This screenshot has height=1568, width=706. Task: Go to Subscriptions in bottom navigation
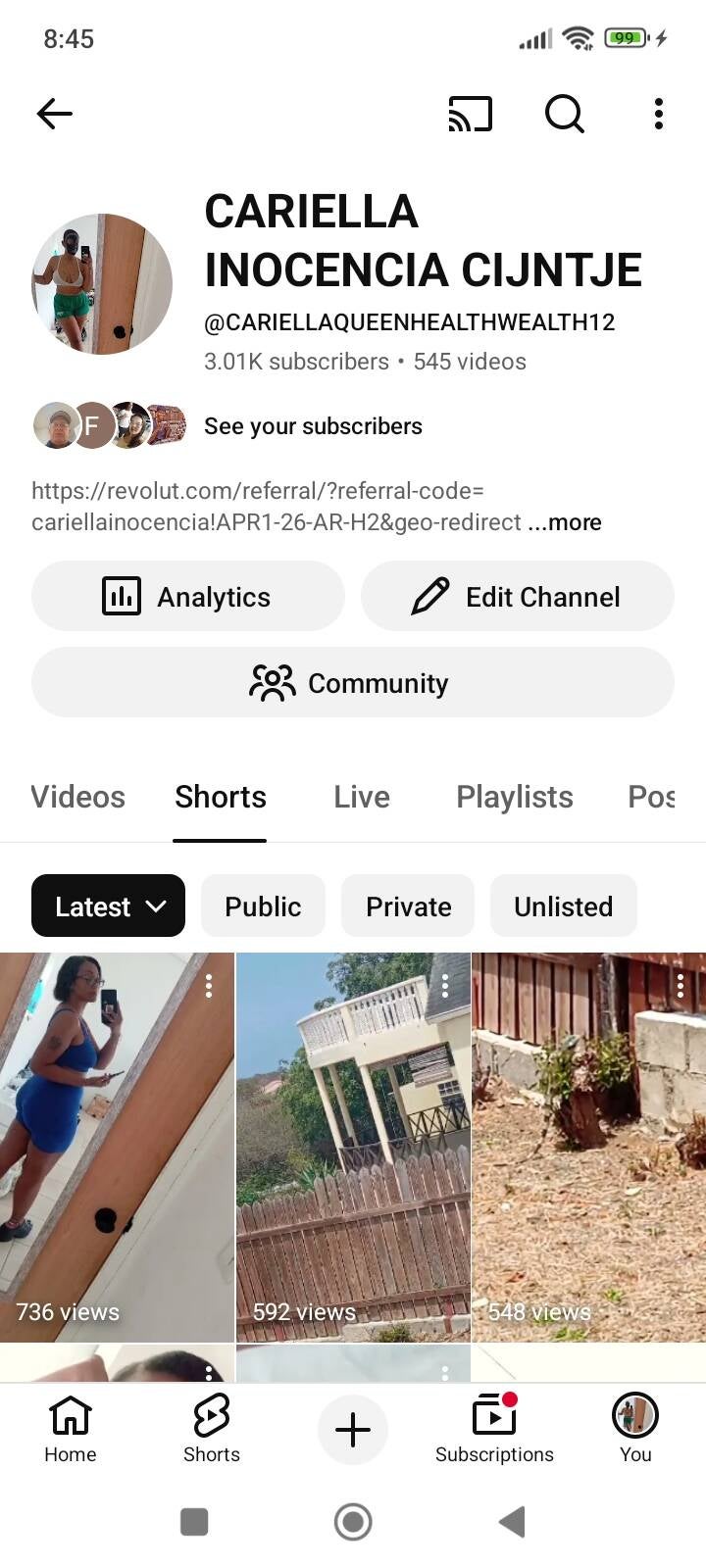(x=494, y=1430)
